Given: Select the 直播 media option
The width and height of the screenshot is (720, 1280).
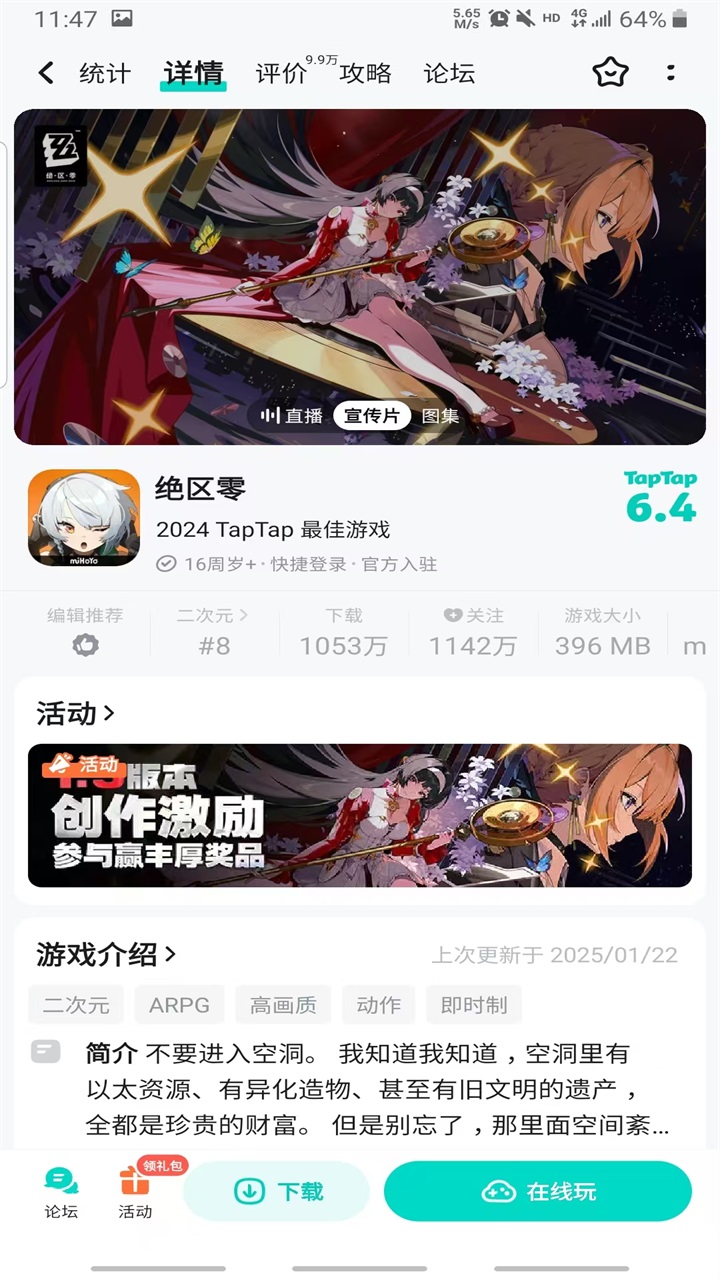Looking at the screenshot, I should [x=291, y=416].
